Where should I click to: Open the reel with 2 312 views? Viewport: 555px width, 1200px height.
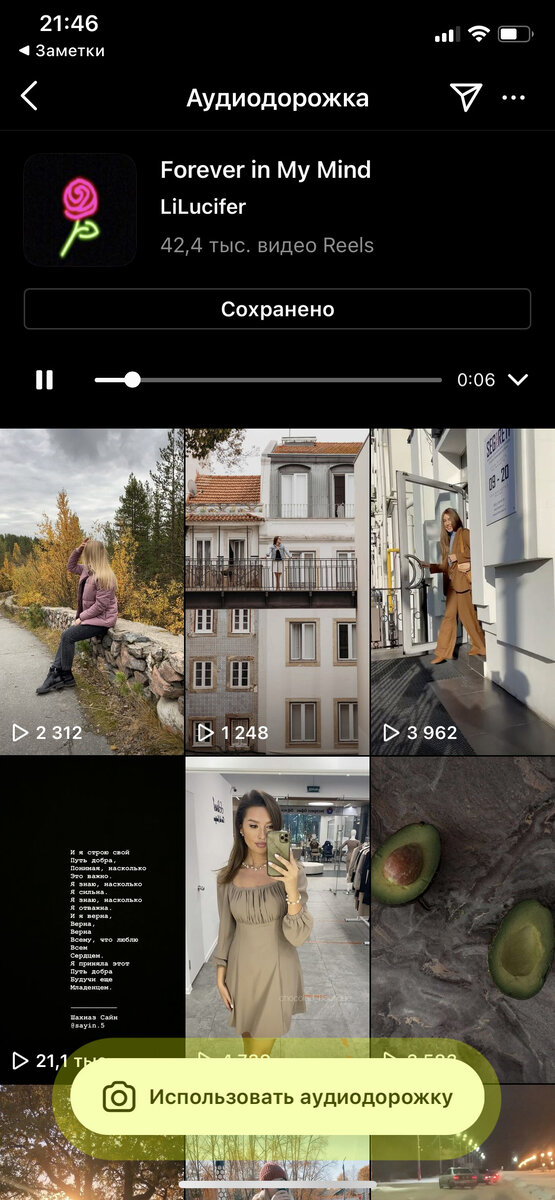pos(92,592)
